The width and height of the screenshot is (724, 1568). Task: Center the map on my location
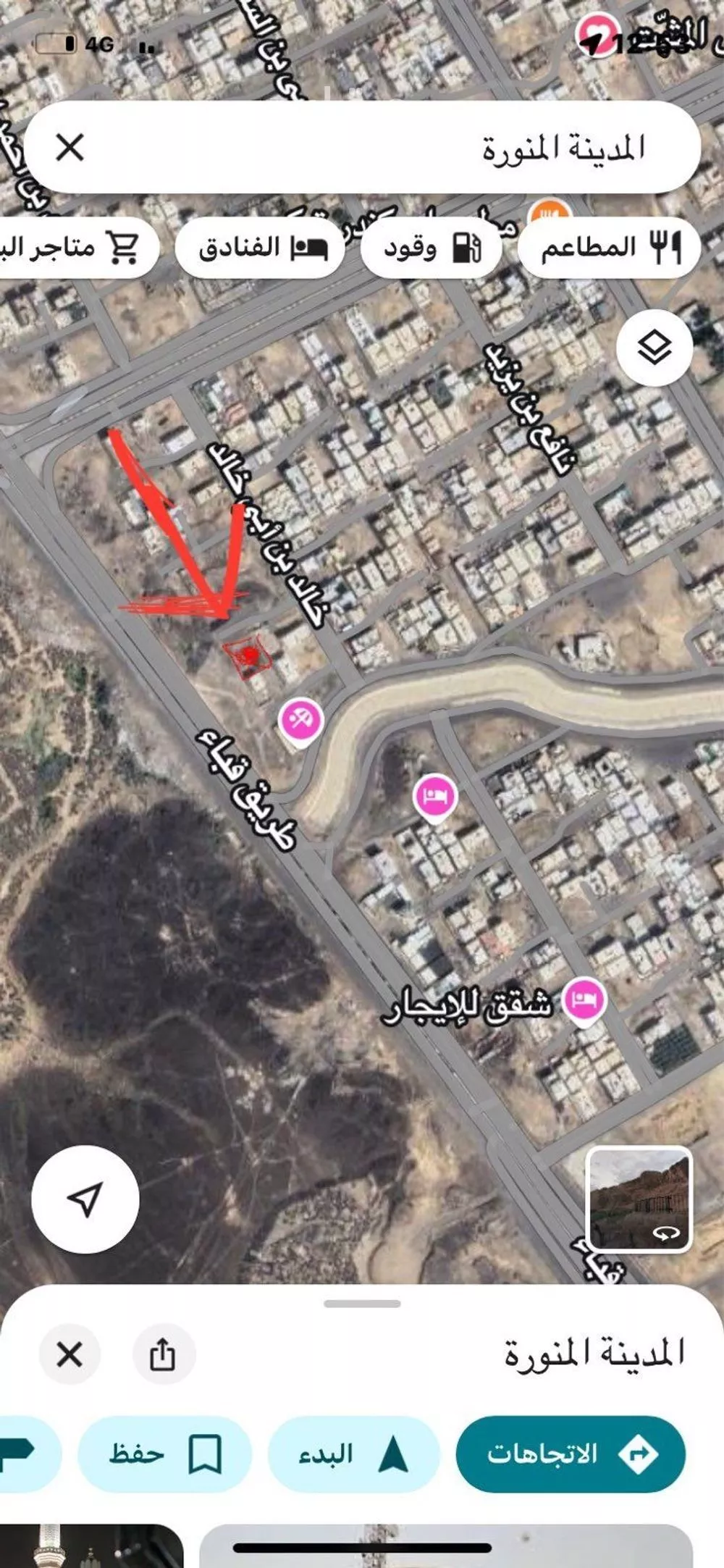(85, 1199)
